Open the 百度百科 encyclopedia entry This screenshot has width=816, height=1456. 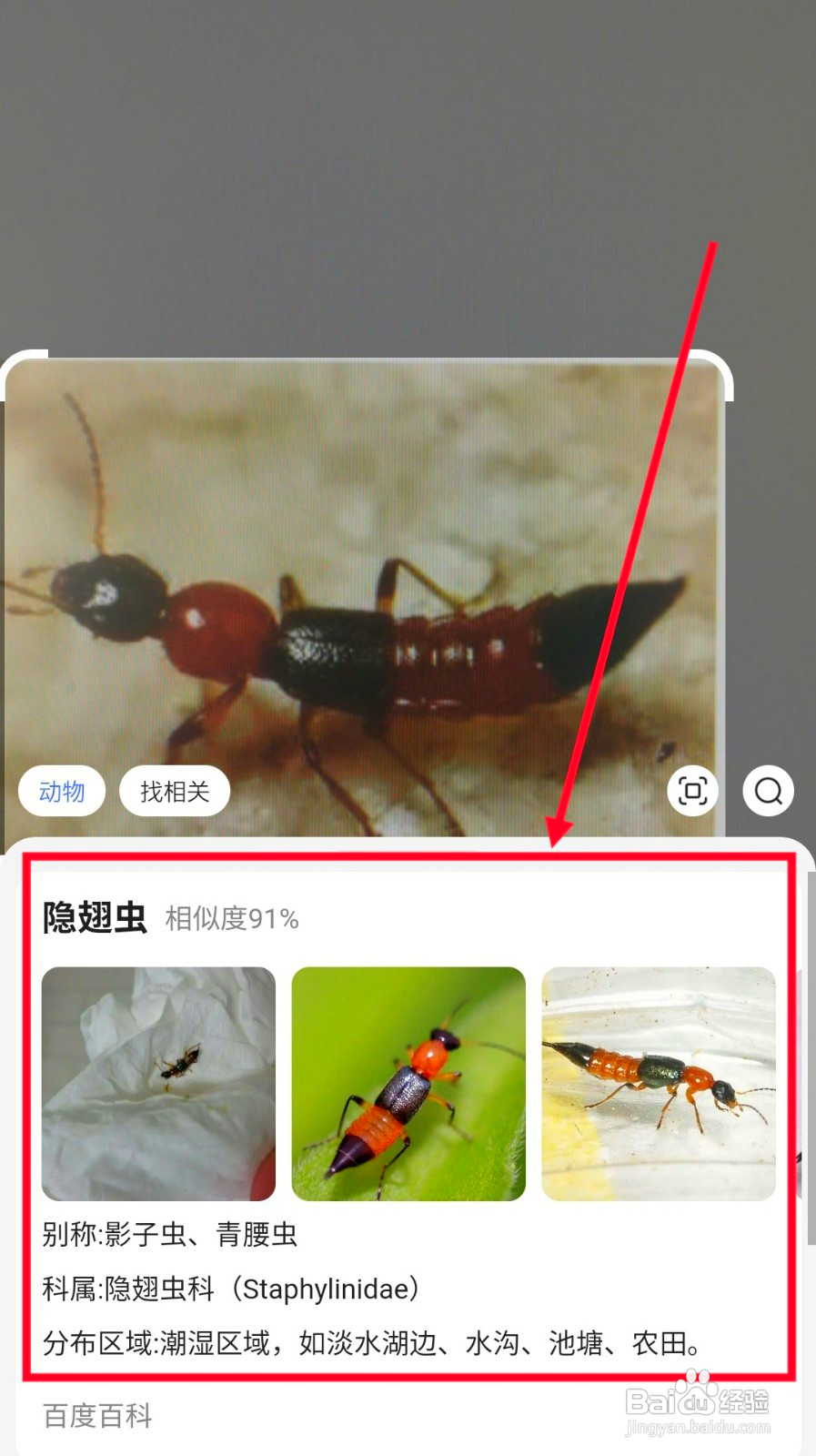96,1416
